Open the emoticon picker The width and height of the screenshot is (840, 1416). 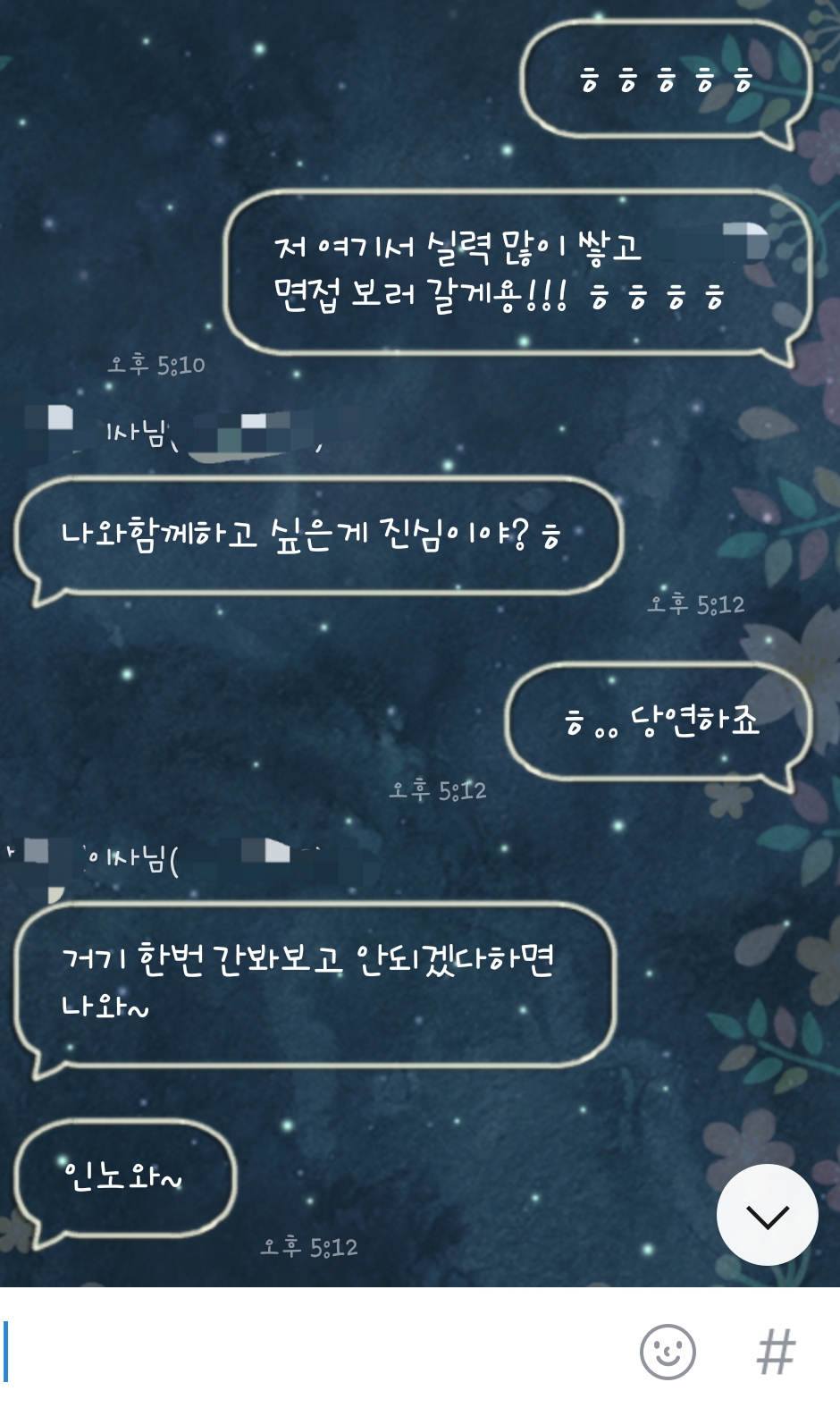point(668,1352)
